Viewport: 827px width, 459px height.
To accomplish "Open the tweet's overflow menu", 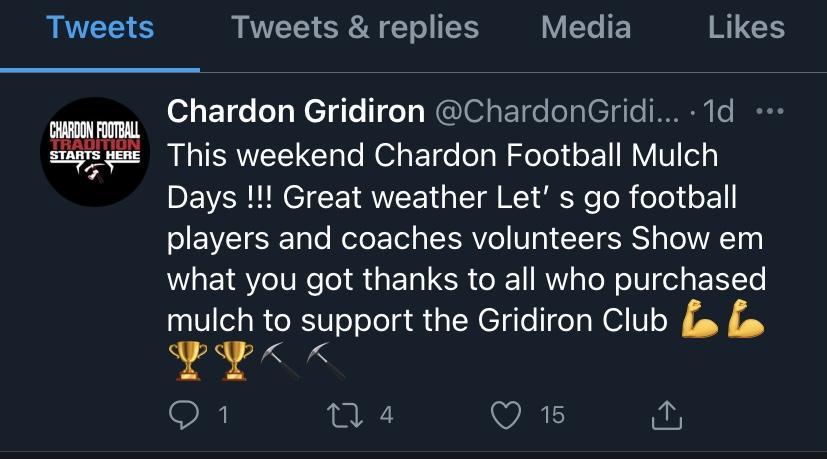I will pyautogui.click(x=769, y=111).
